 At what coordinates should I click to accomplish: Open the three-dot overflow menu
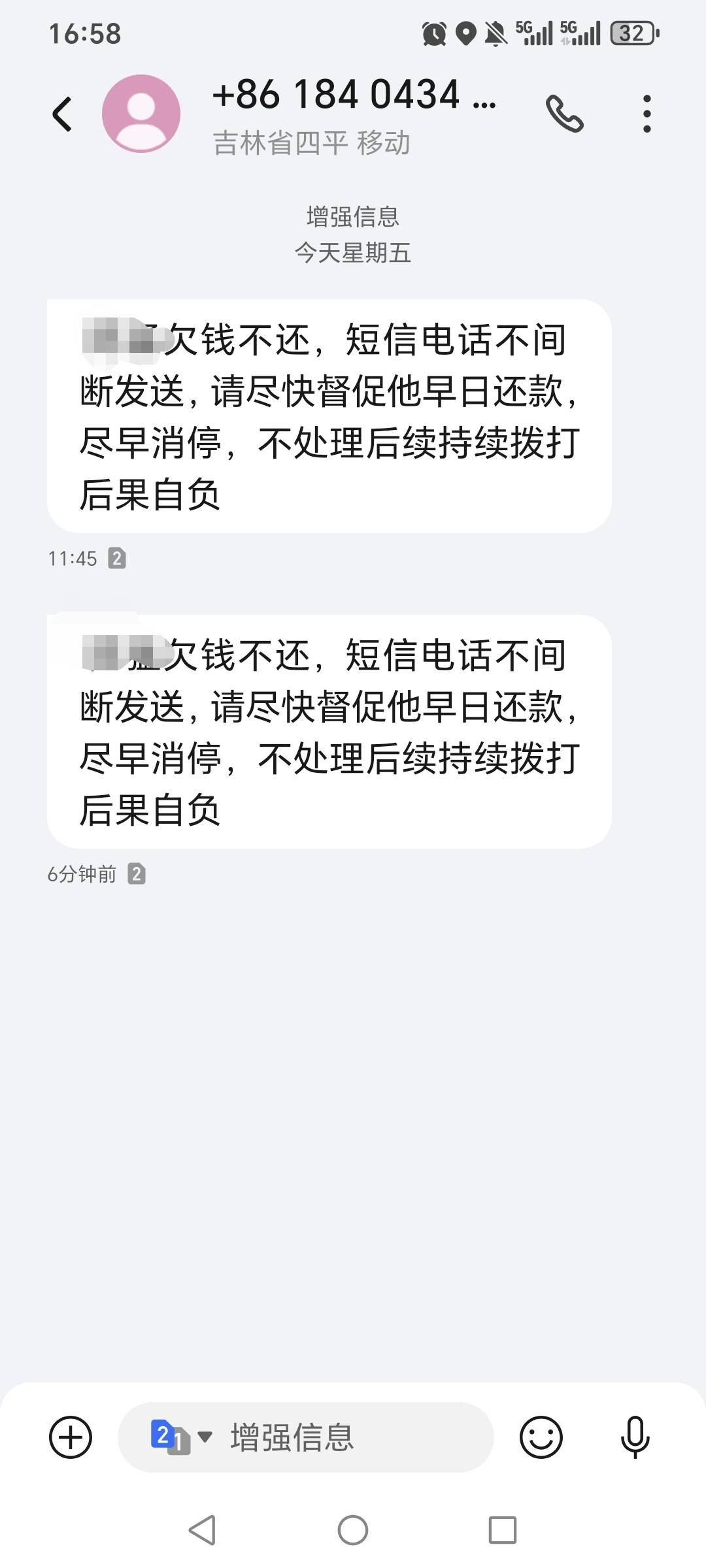[x=647, y=114]
